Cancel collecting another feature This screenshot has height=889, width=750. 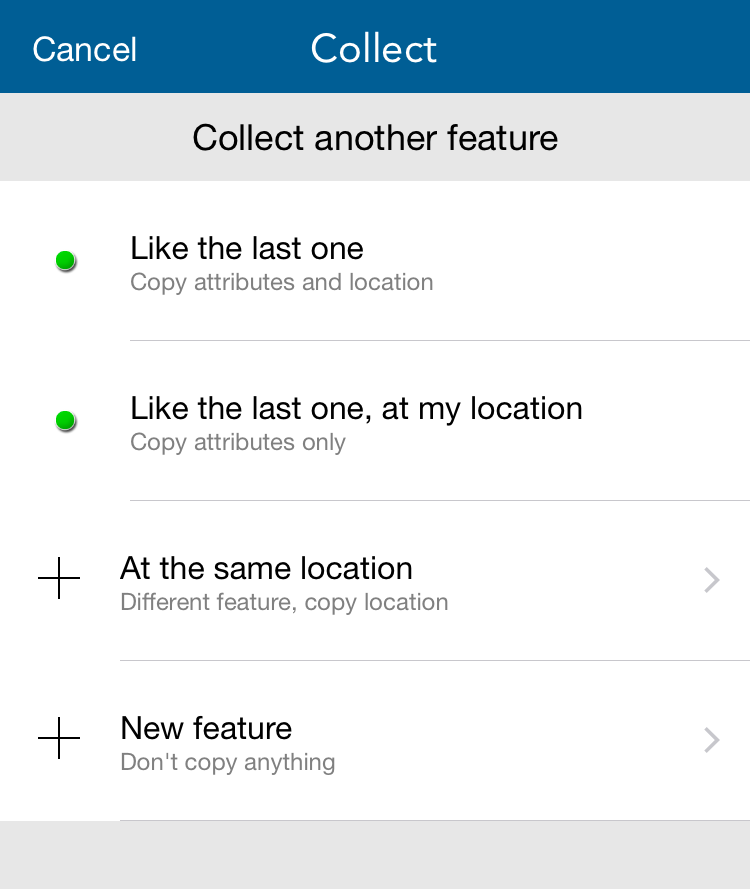pos(84,49)
